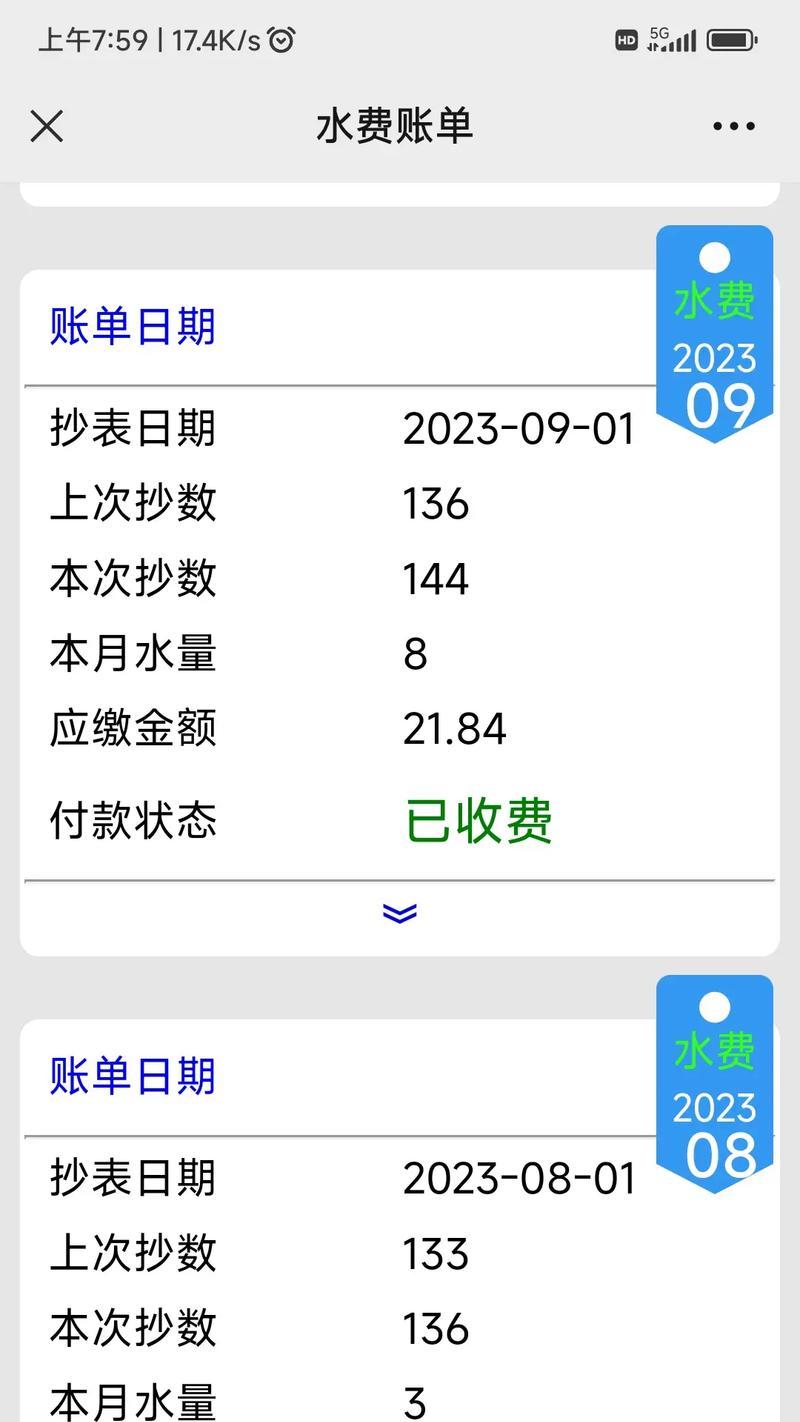This screenshot has width=800, height=1422.
Task: Expand the September 2023 bill details
Action: 400,912
